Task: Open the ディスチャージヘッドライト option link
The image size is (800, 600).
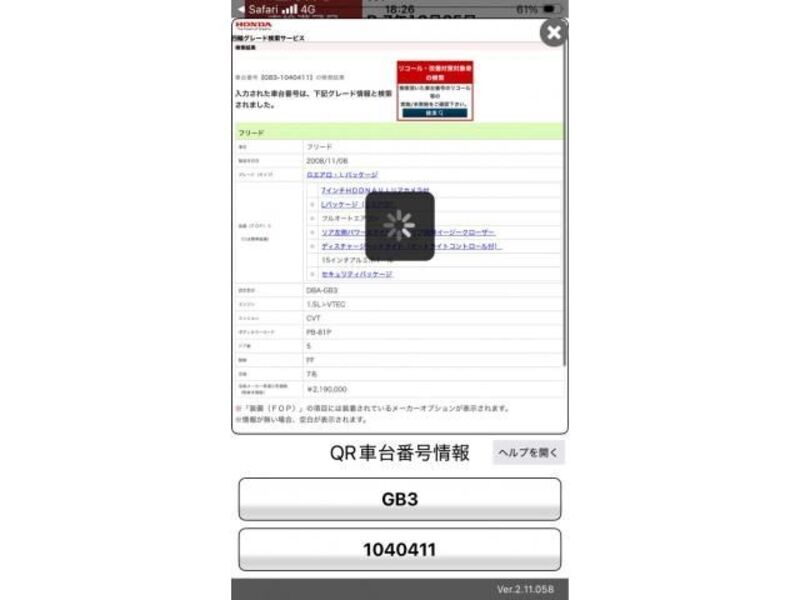Action: [350, 245]
